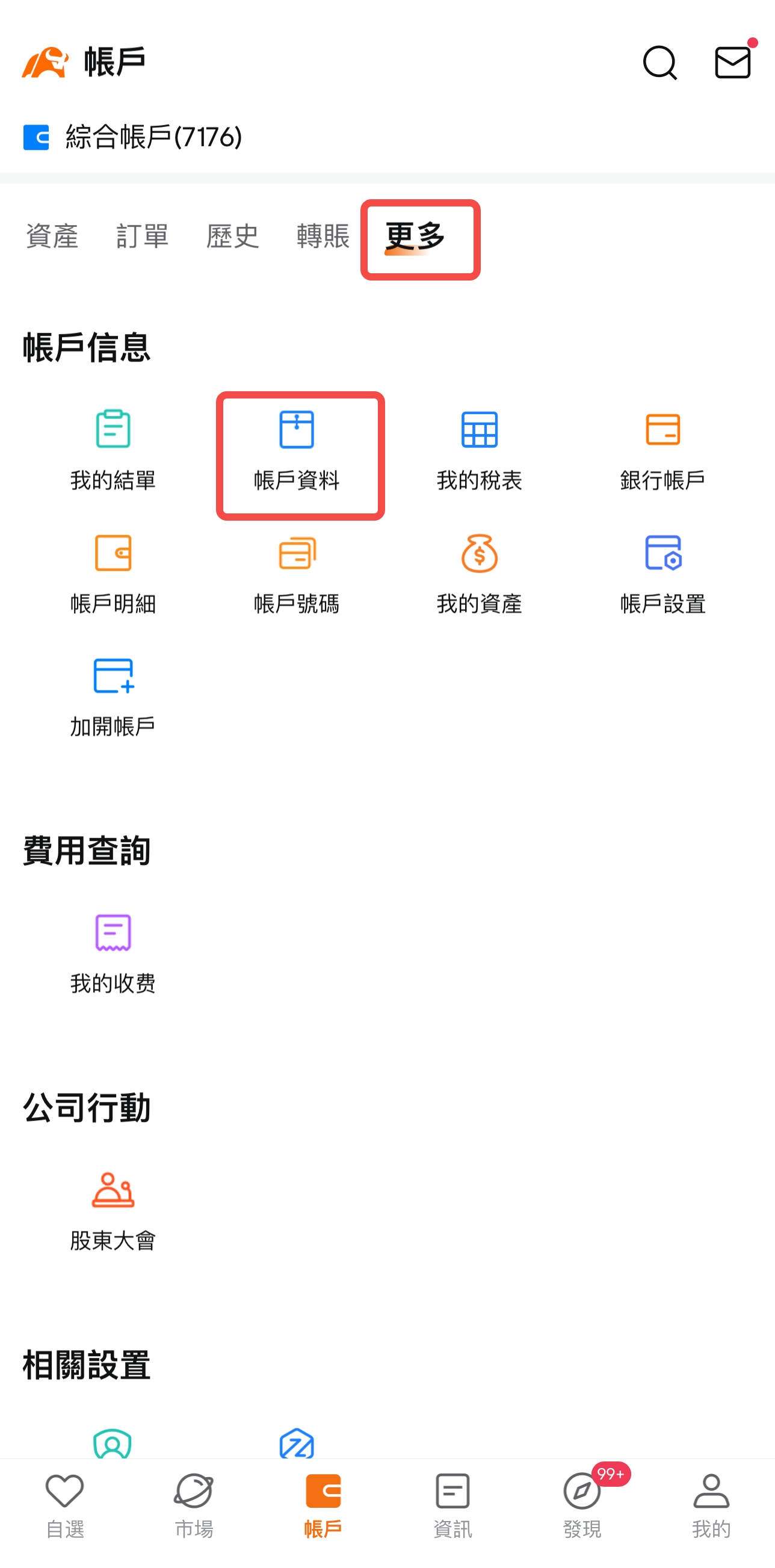Switch to the 訂單 tab

[143, 236]
